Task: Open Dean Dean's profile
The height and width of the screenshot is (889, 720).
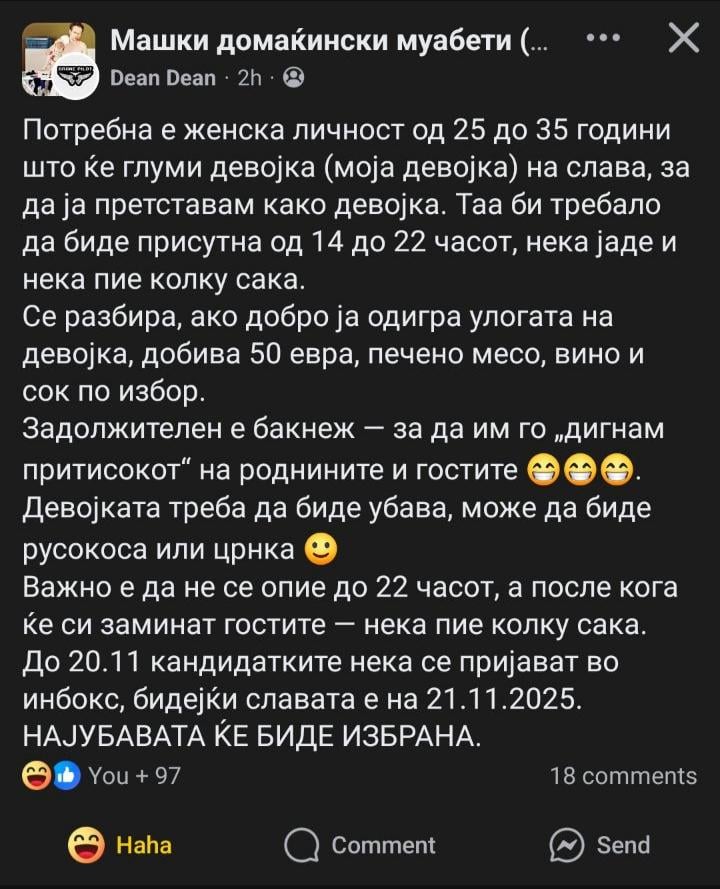Action: click(x=161, y=77)
